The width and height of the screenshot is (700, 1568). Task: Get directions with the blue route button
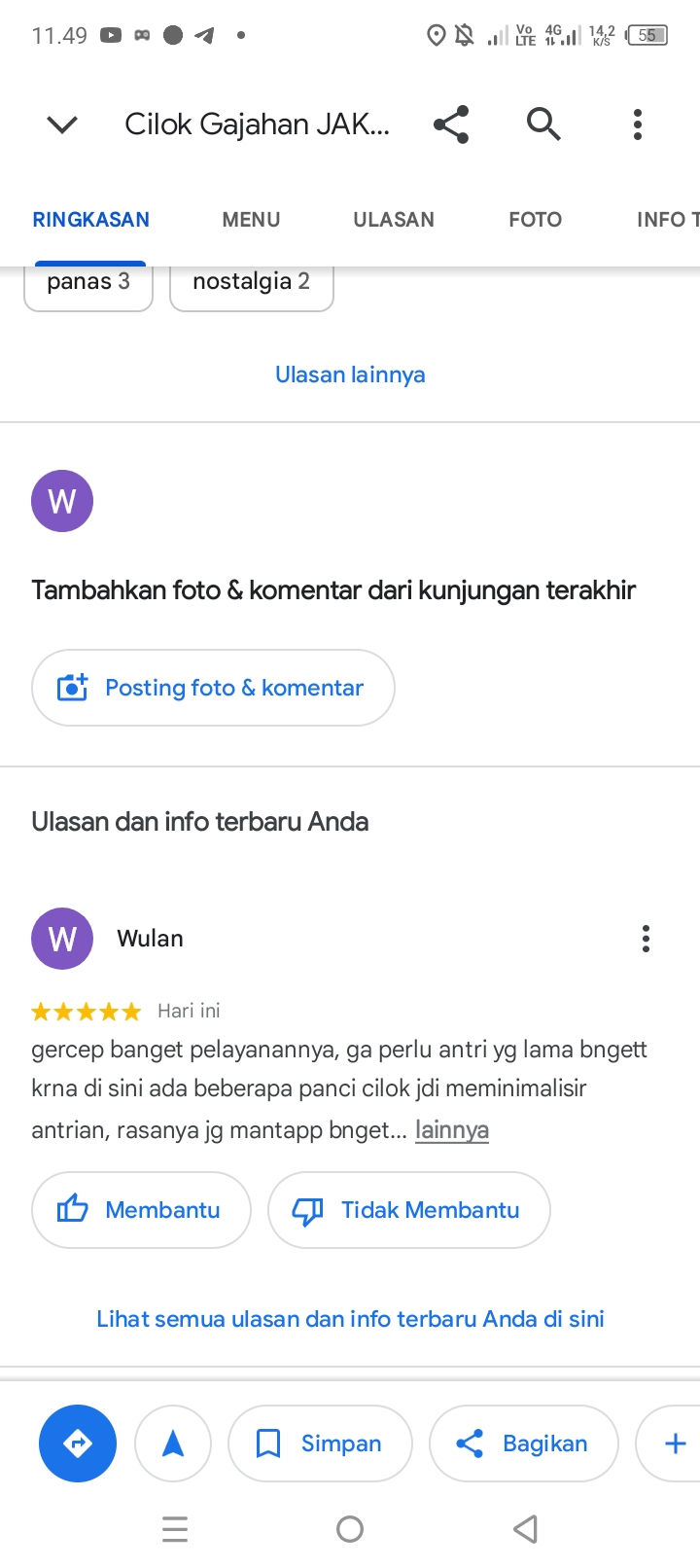point(78,1443)
